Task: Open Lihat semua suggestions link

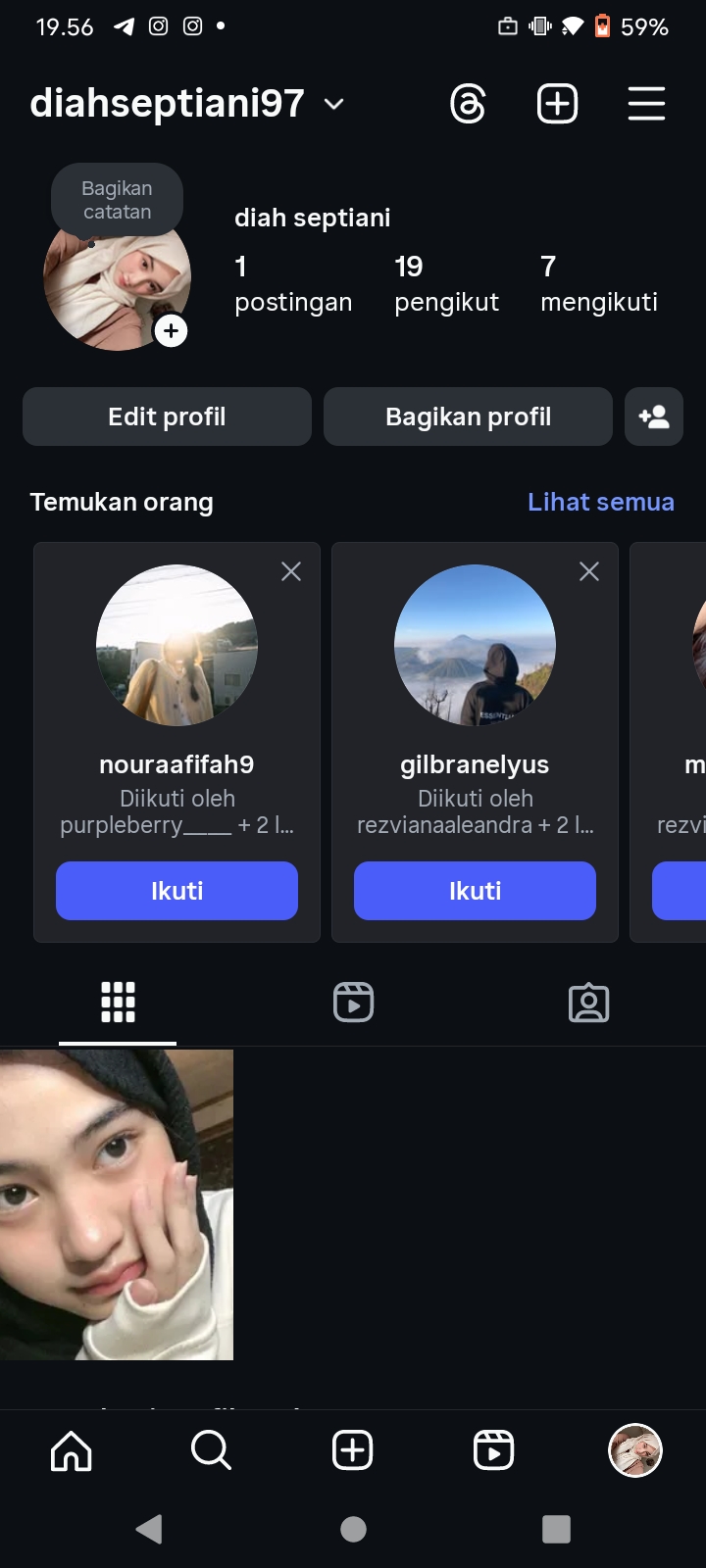Action: coord(600,502)
